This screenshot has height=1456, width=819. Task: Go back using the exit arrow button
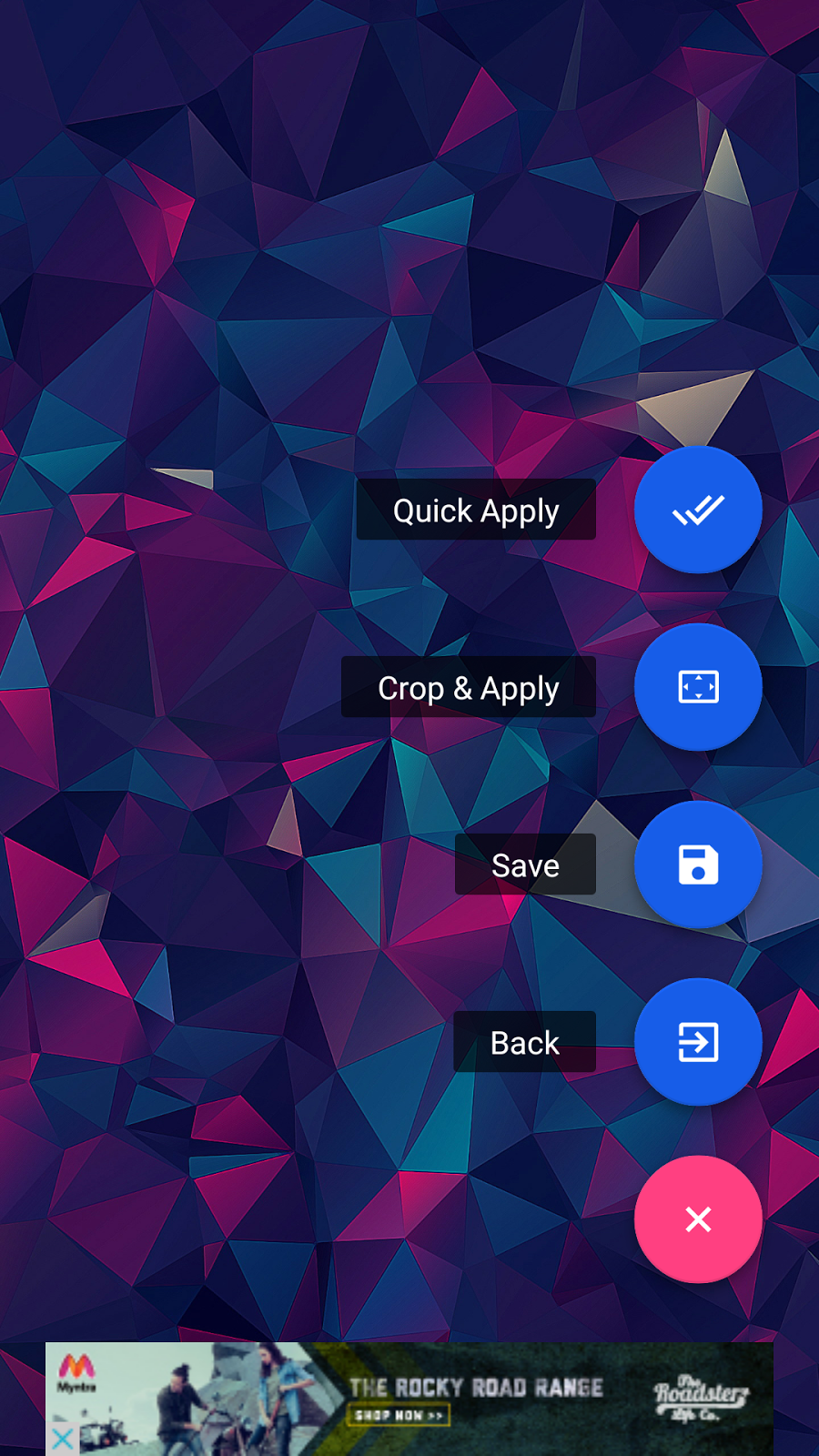pyautogui.click(x=698, y=1042)
